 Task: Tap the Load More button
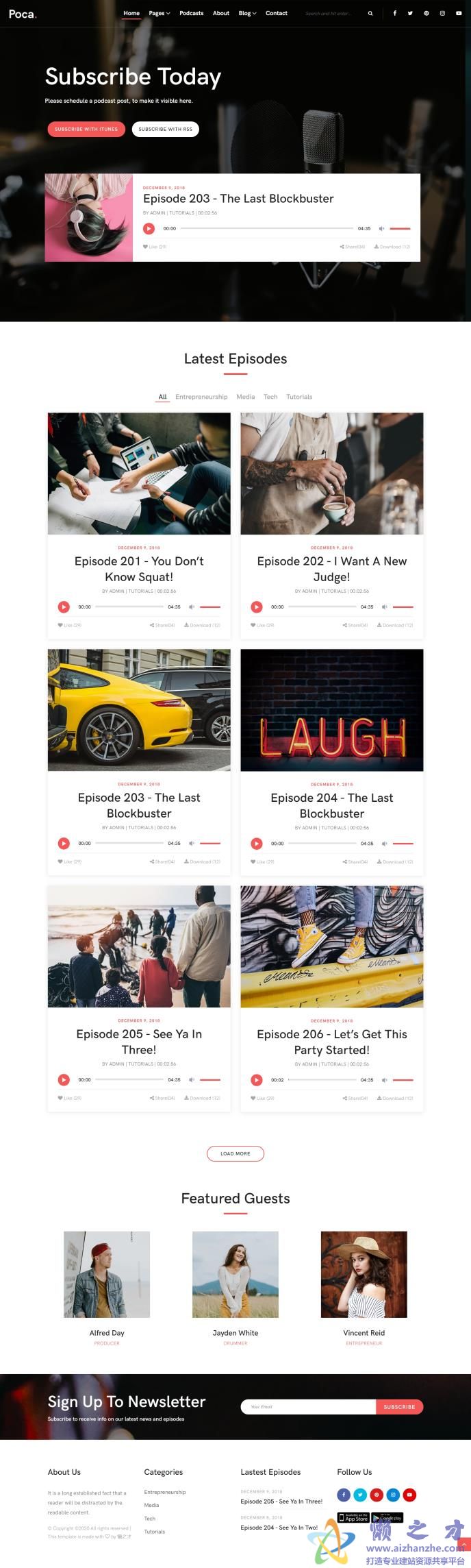(x=235, y=1153)
